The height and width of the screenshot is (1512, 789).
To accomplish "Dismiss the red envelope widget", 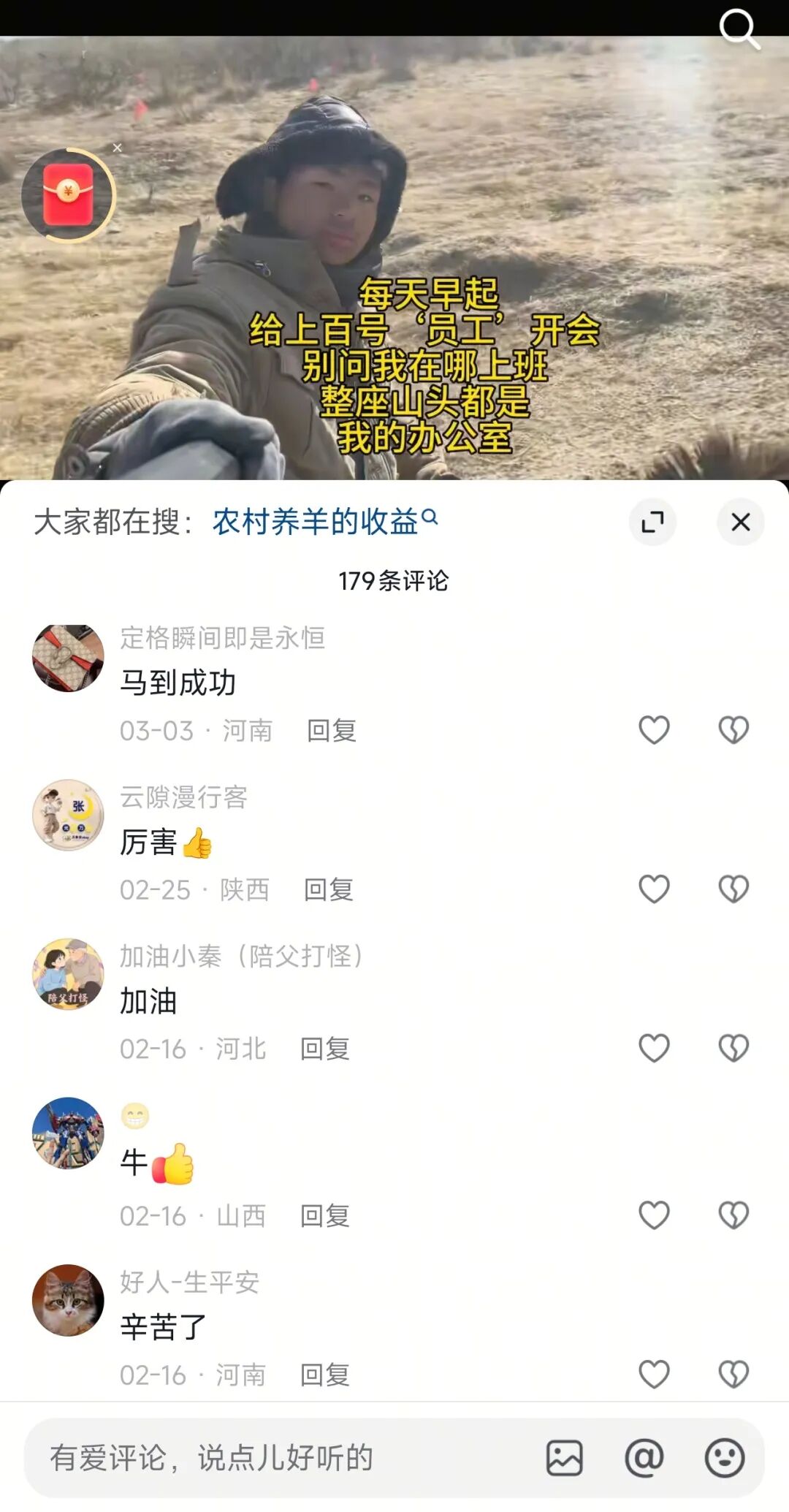I will [117, 148].
